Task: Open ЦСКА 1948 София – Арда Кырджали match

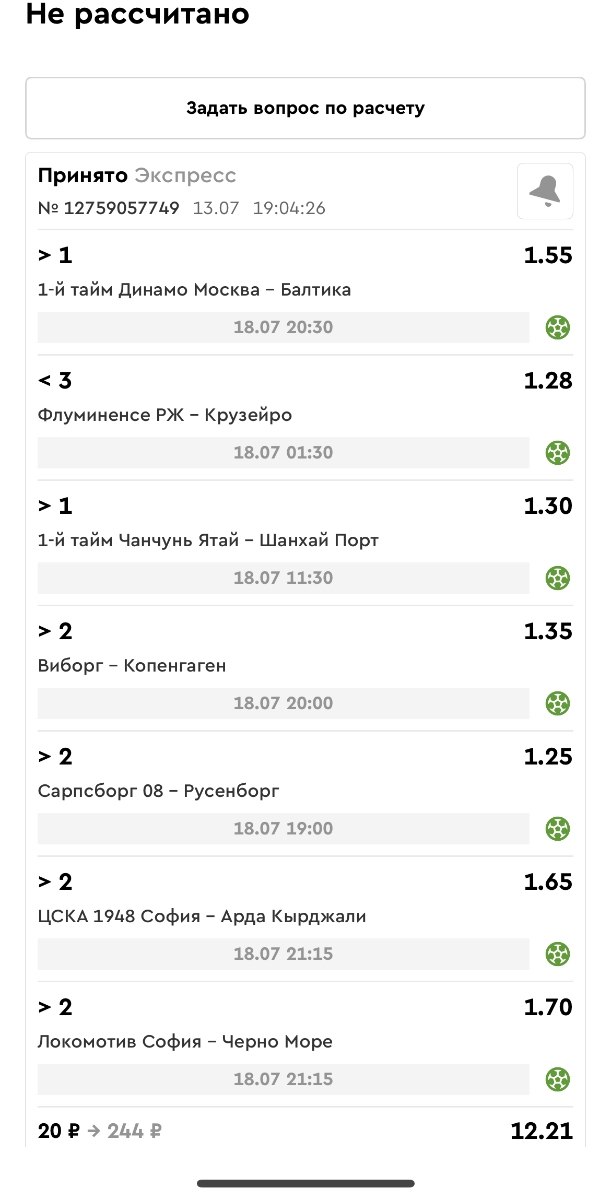Action: (202, 916)
